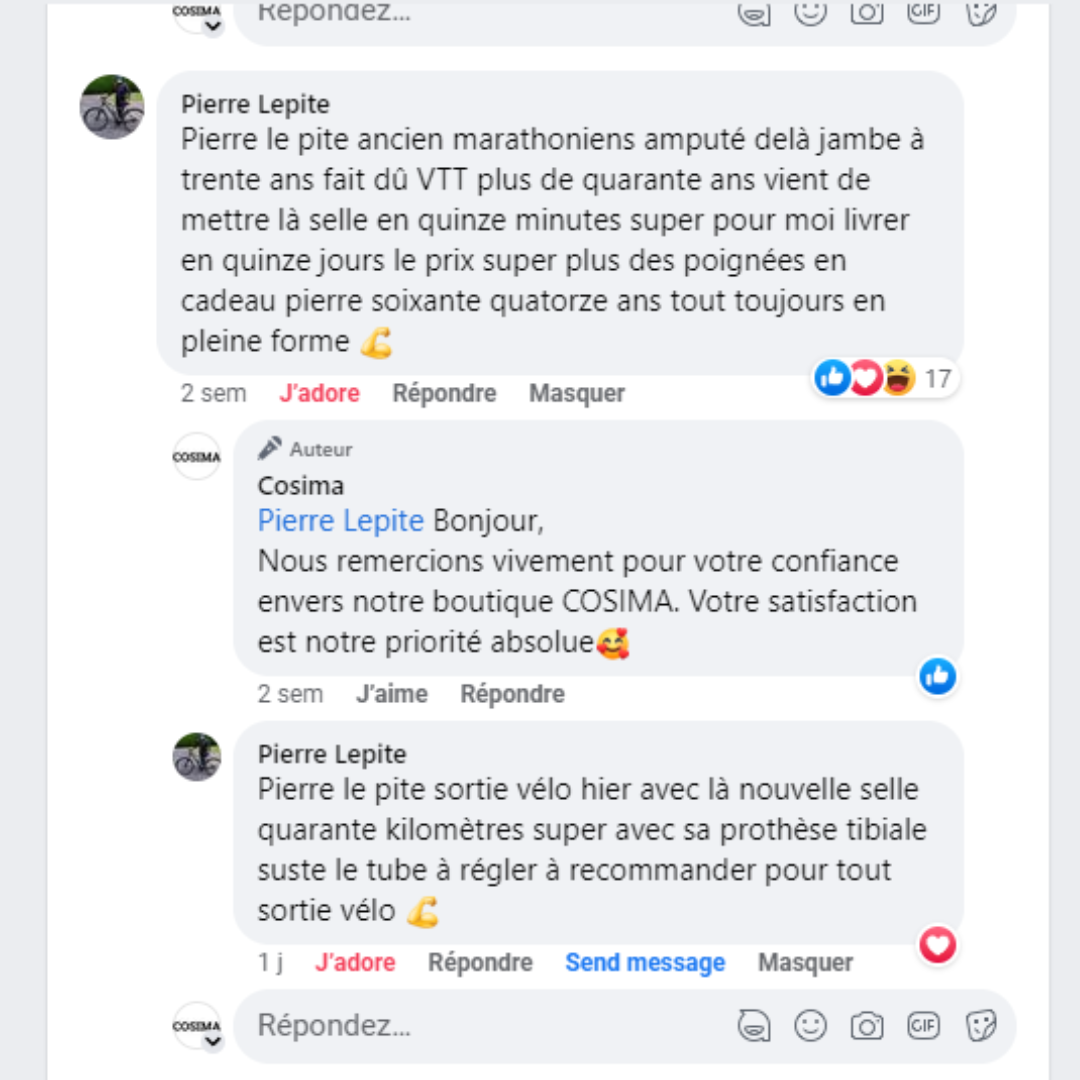Screen dimensions: 1080x1080
Task: Open avatar sticker picker in bottom reply box
Action: pyautogui.click(x=754, y=1025)
